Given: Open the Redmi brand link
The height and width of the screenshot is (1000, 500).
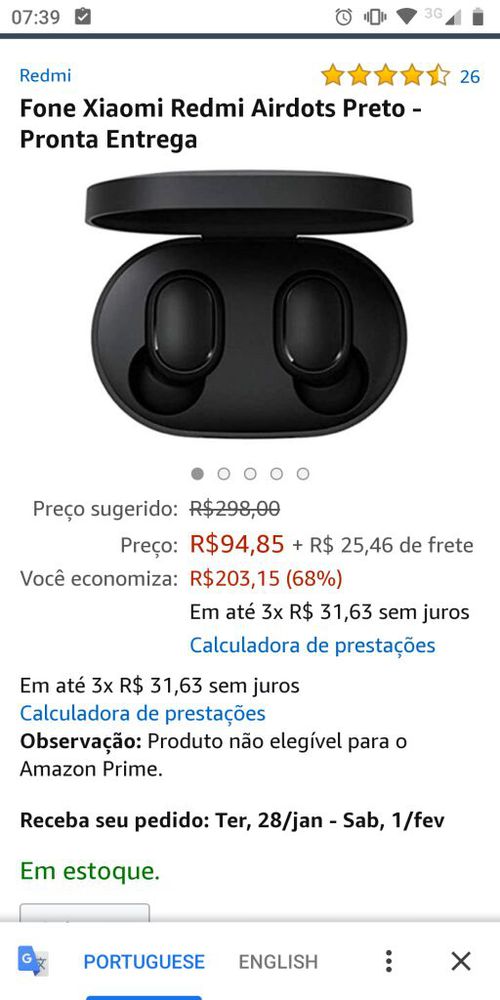Looking at the screenshot, I should point(45,75).
